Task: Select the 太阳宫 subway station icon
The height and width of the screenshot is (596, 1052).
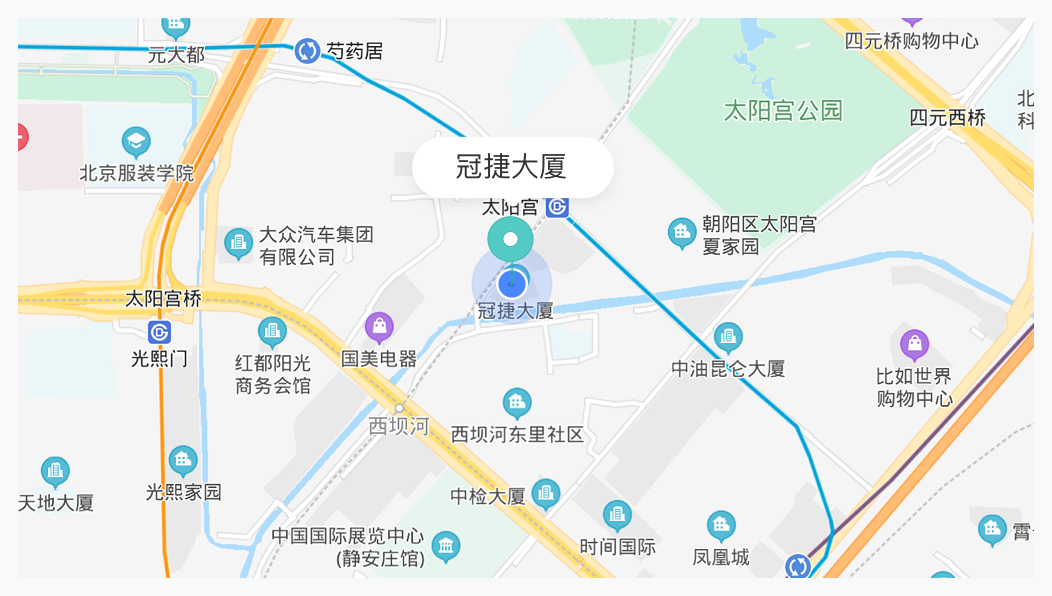Action: [x=558, y=207]
